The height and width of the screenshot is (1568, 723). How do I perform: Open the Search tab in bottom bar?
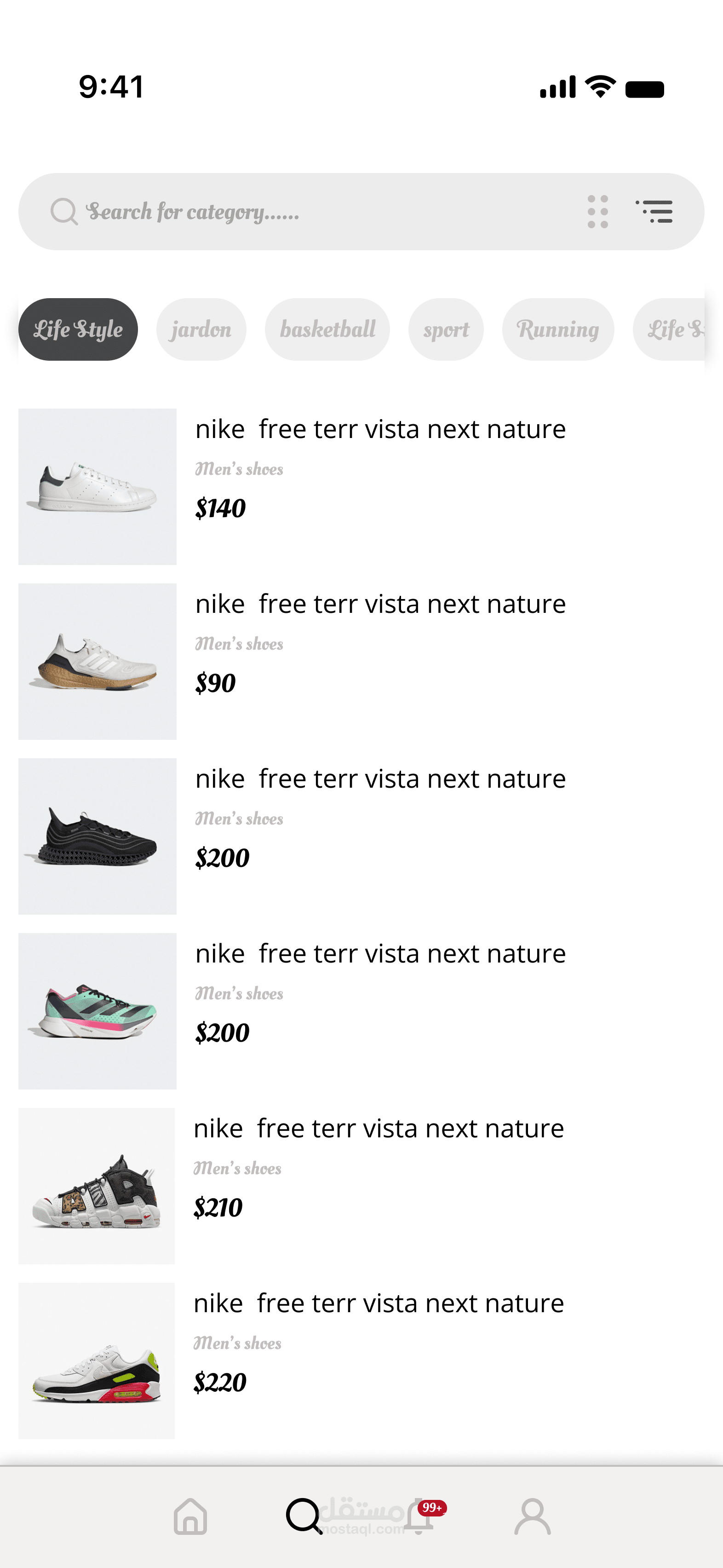(x=304, y=1516)
